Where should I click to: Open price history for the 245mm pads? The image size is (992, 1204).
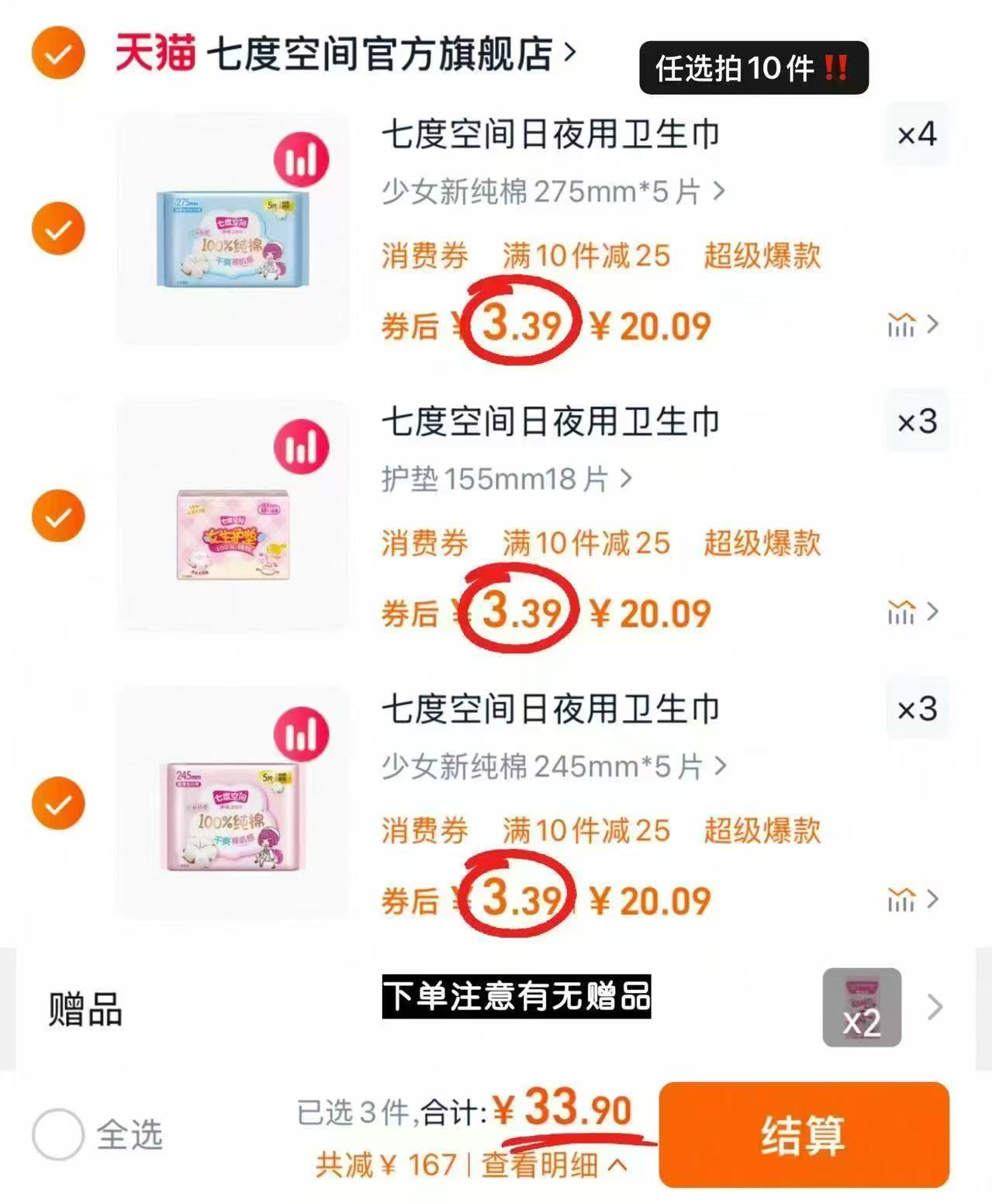coord(902,898)
